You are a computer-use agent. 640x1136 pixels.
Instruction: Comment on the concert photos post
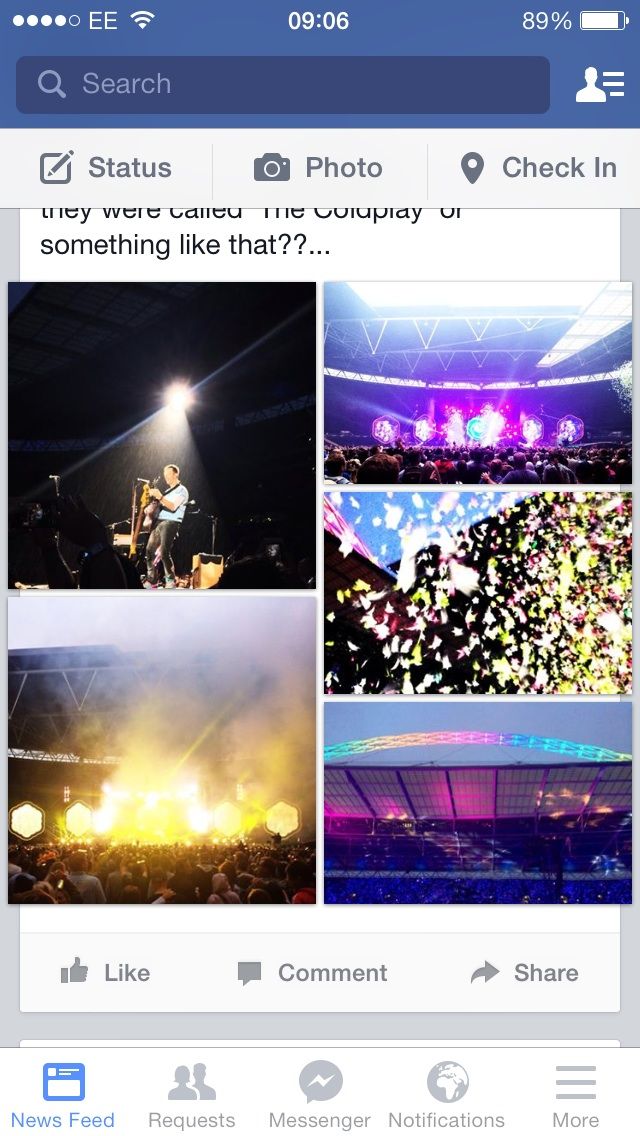click(x=312, y=973)
